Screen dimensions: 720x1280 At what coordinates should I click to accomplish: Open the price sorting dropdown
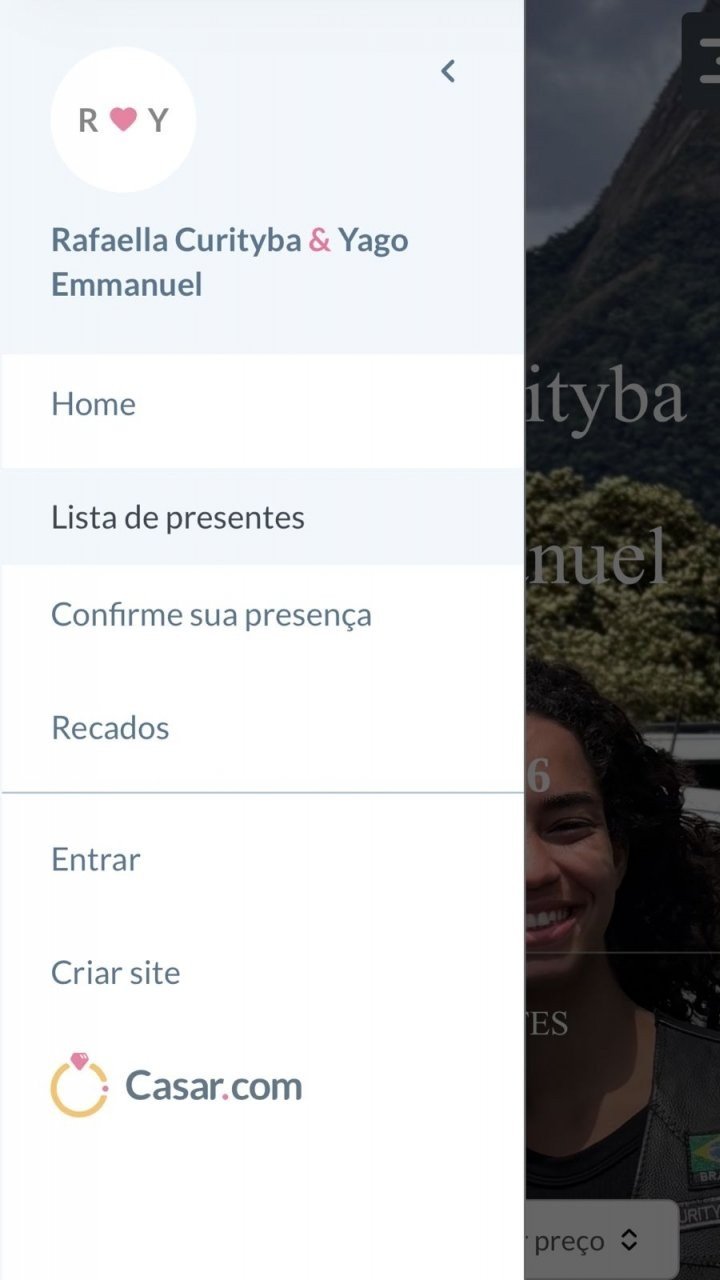click(600, 1241)
